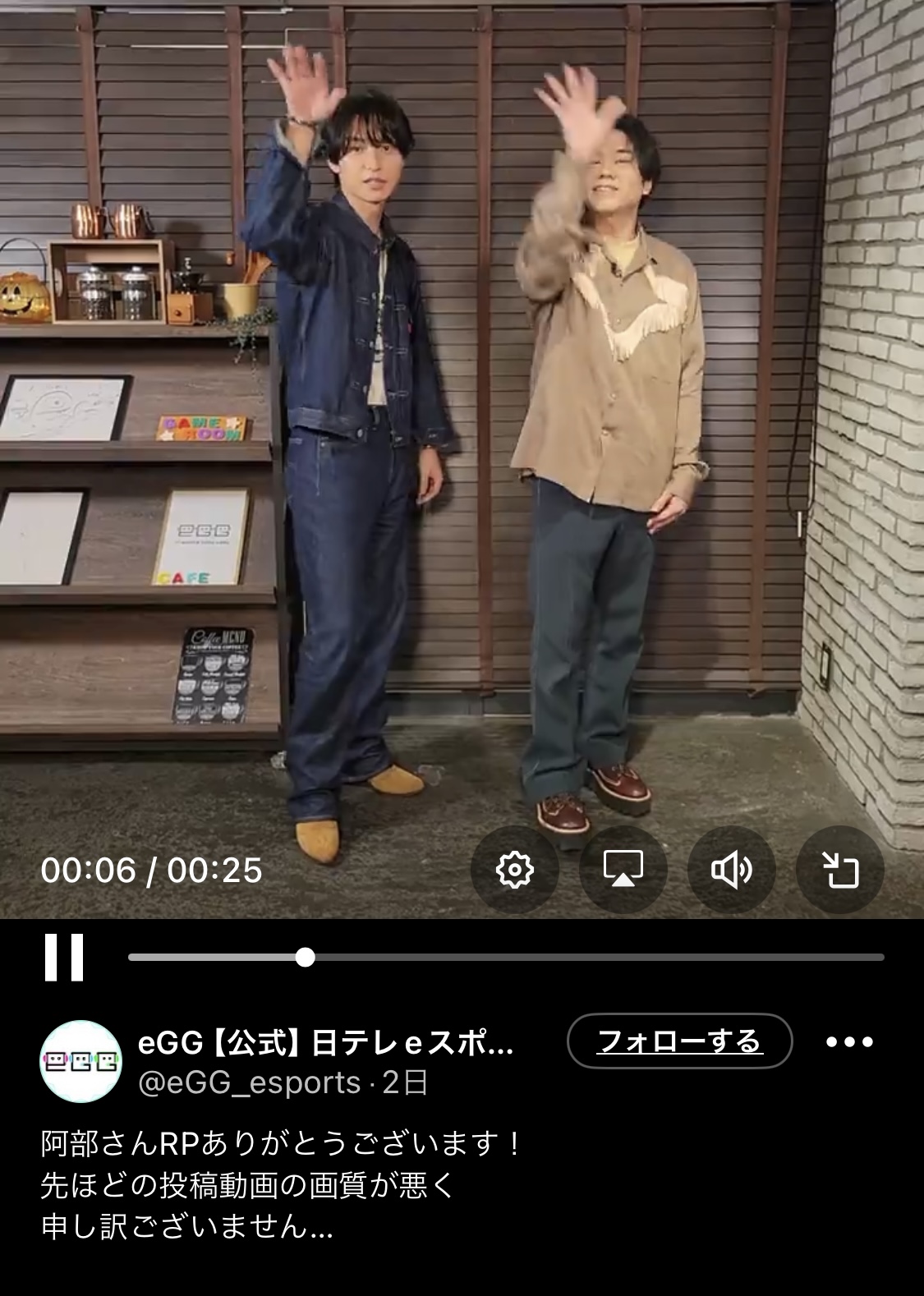The height and width of the screenshot is (1296, 924).
Task: Open eGG profile picture
Action: click(80, 1061)
